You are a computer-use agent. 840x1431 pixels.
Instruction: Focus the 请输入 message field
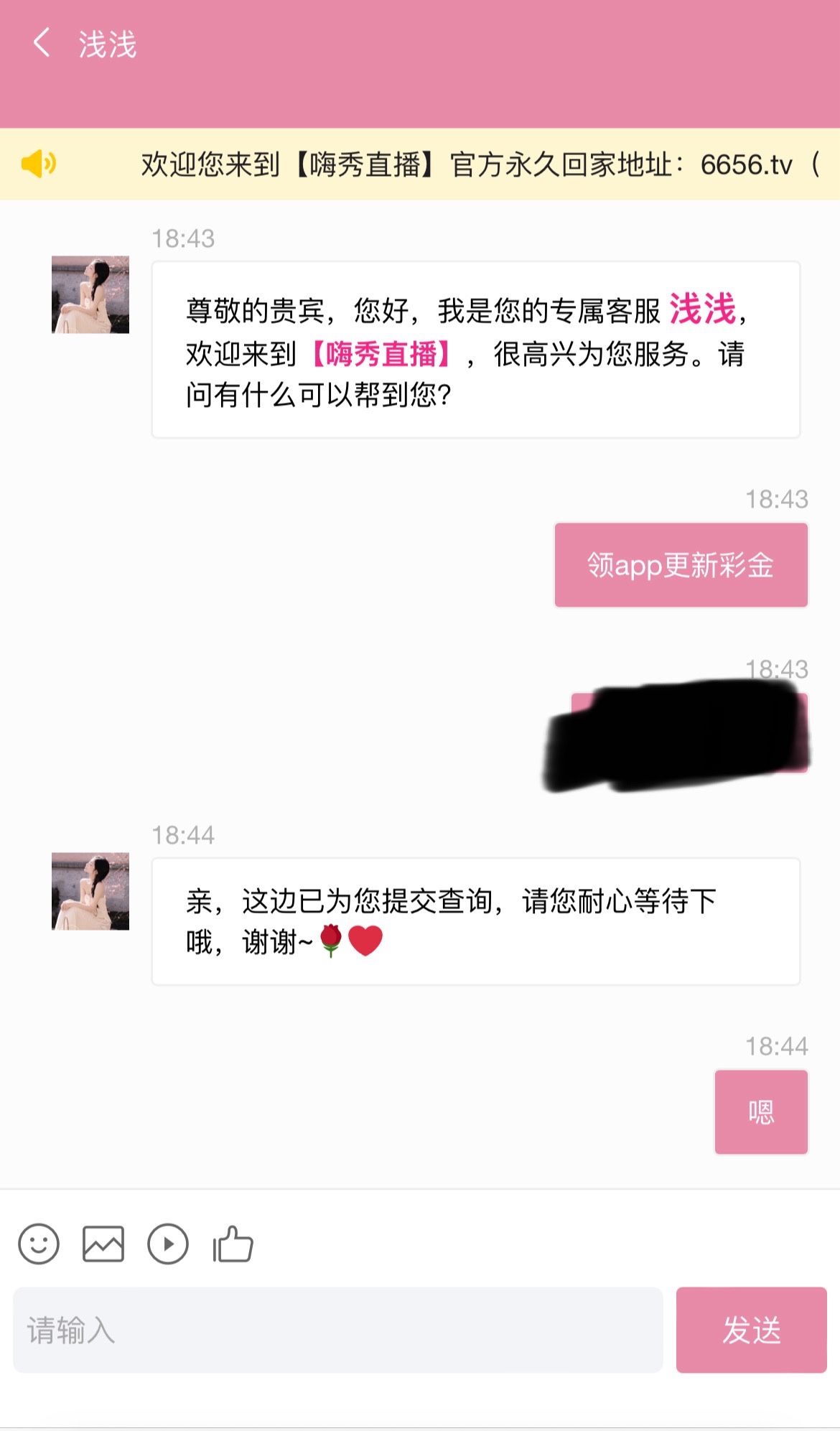coord(337,1330)
